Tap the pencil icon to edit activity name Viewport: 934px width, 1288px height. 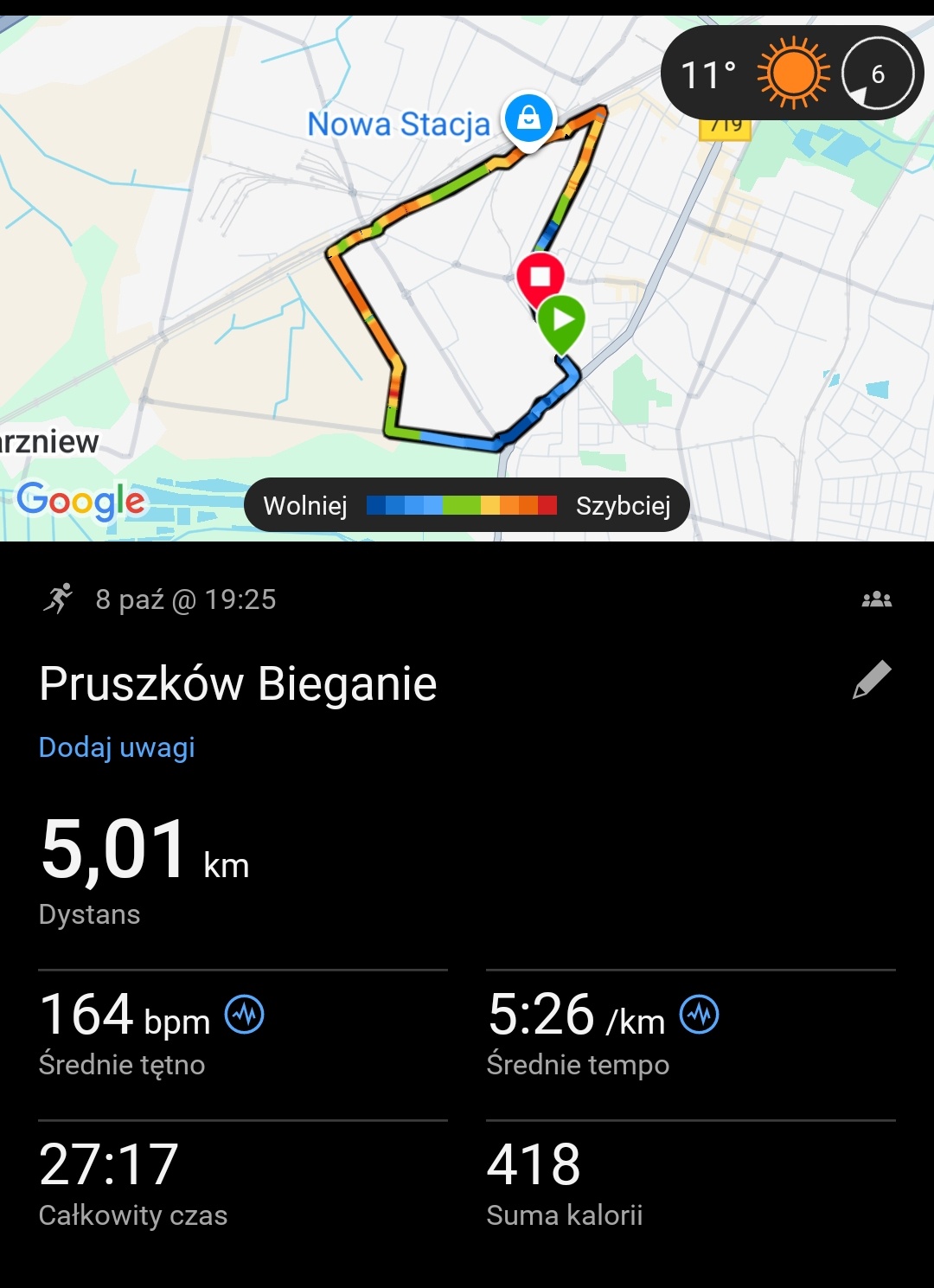point(872,680)
